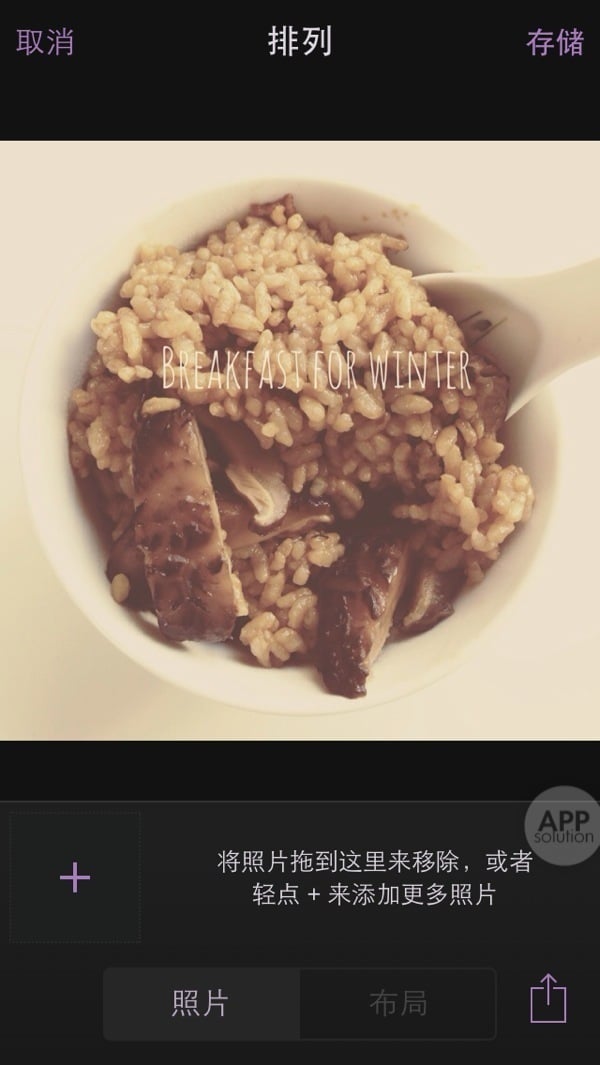Open the share icon
This screenshot has width=600, height=1065.
(x=548, y=998)
